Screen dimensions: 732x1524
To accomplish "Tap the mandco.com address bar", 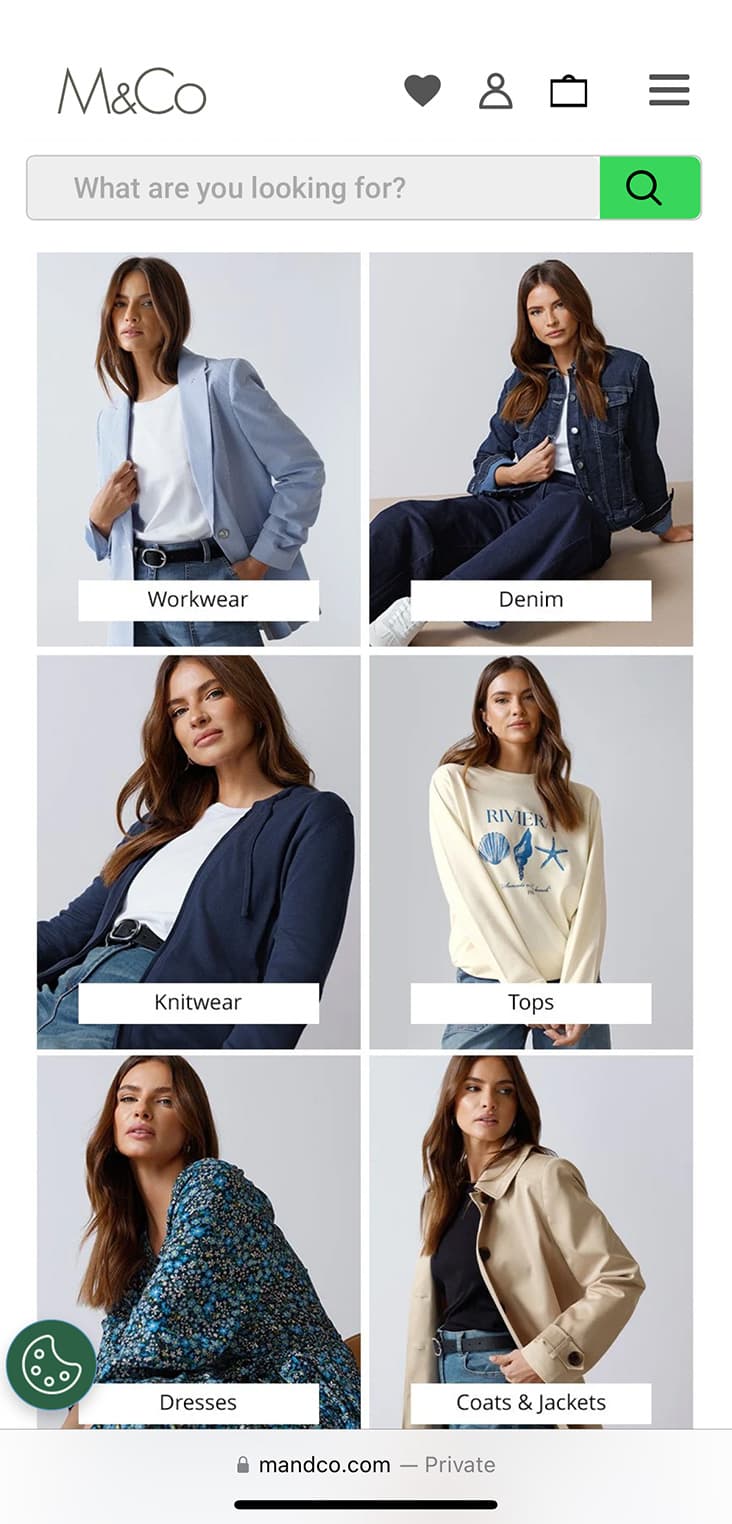I will tap(366, 1465).
